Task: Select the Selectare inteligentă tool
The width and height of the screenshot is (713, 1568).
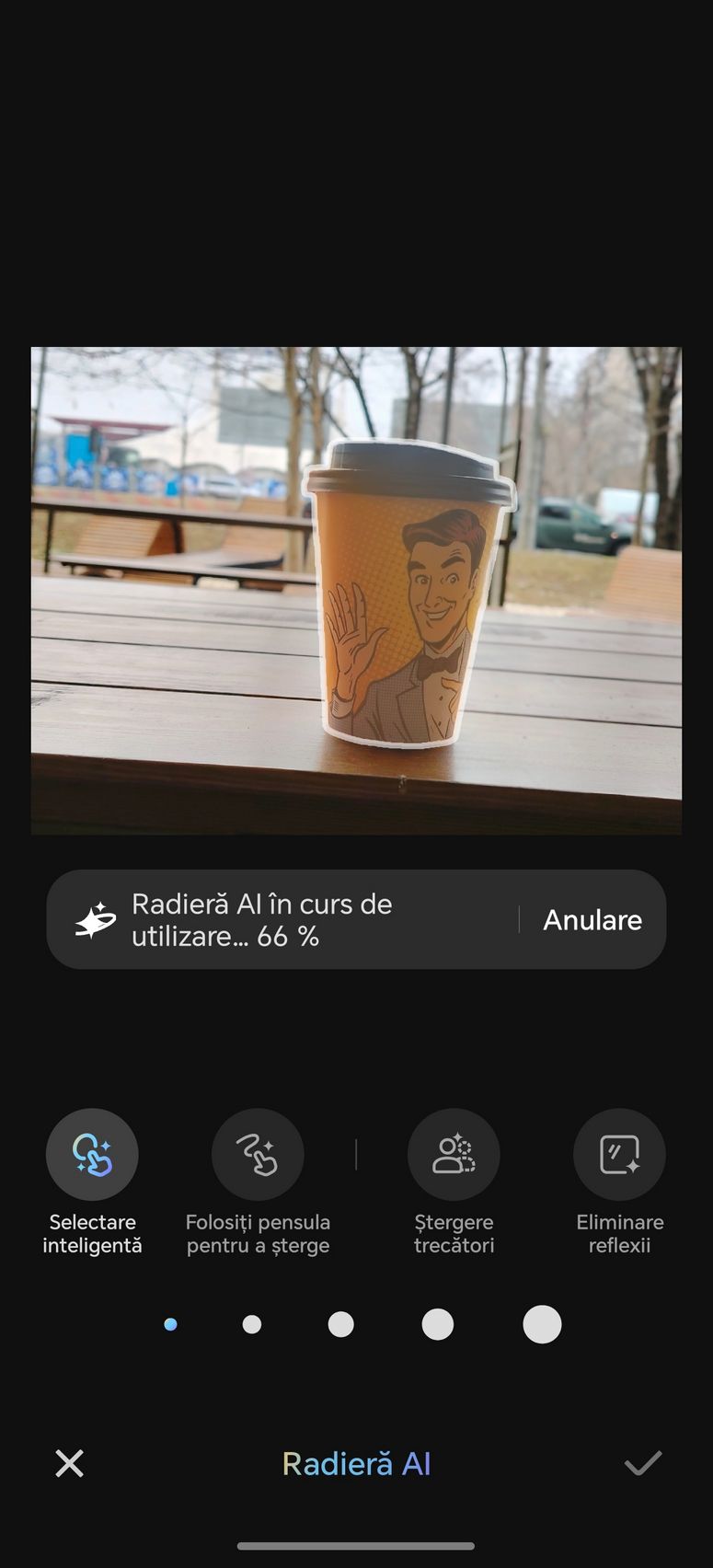Action: pyautogui.click(x=92, y=1154)
